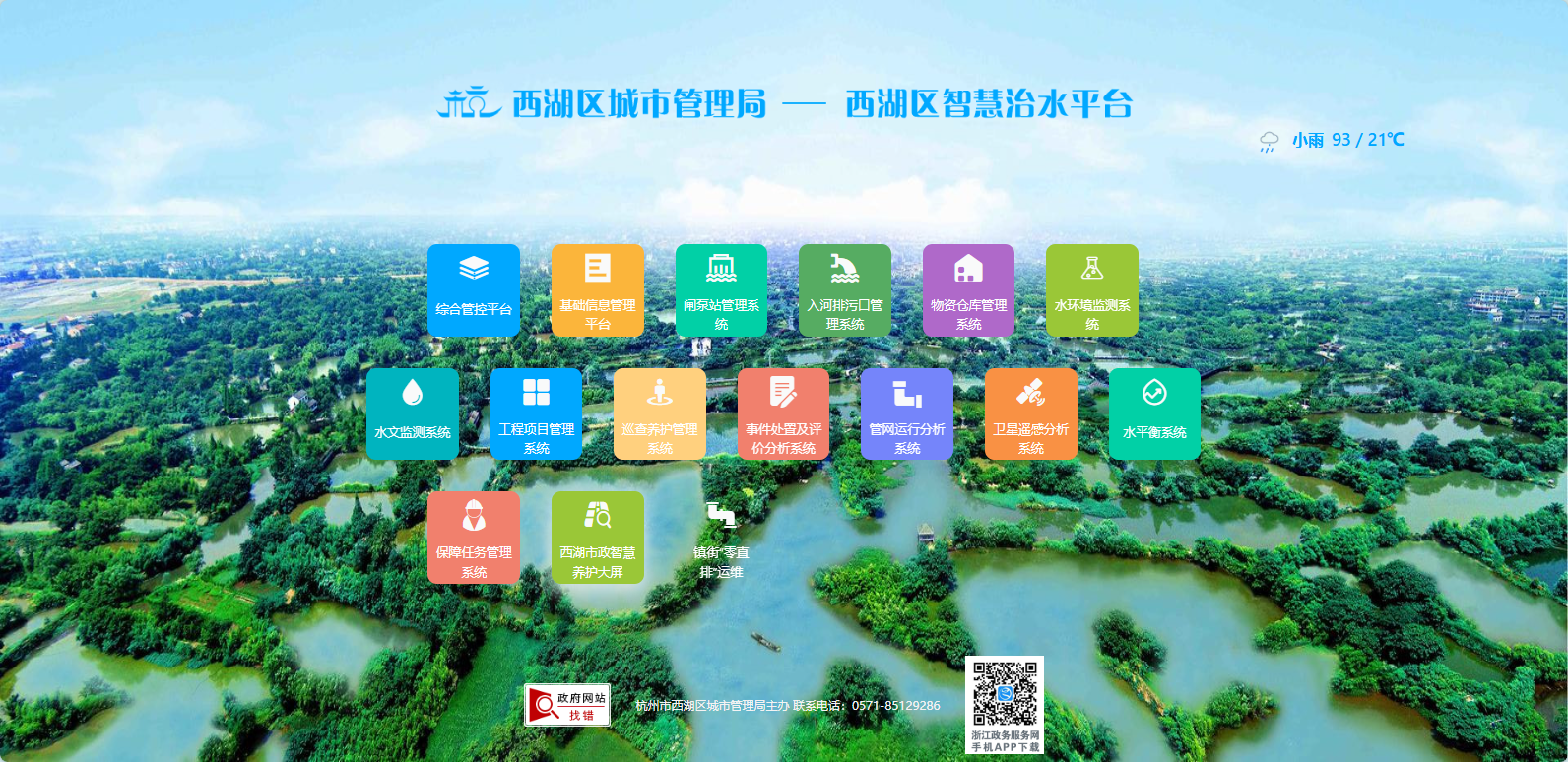Tap the 水平衡系统 tile

1154,413
